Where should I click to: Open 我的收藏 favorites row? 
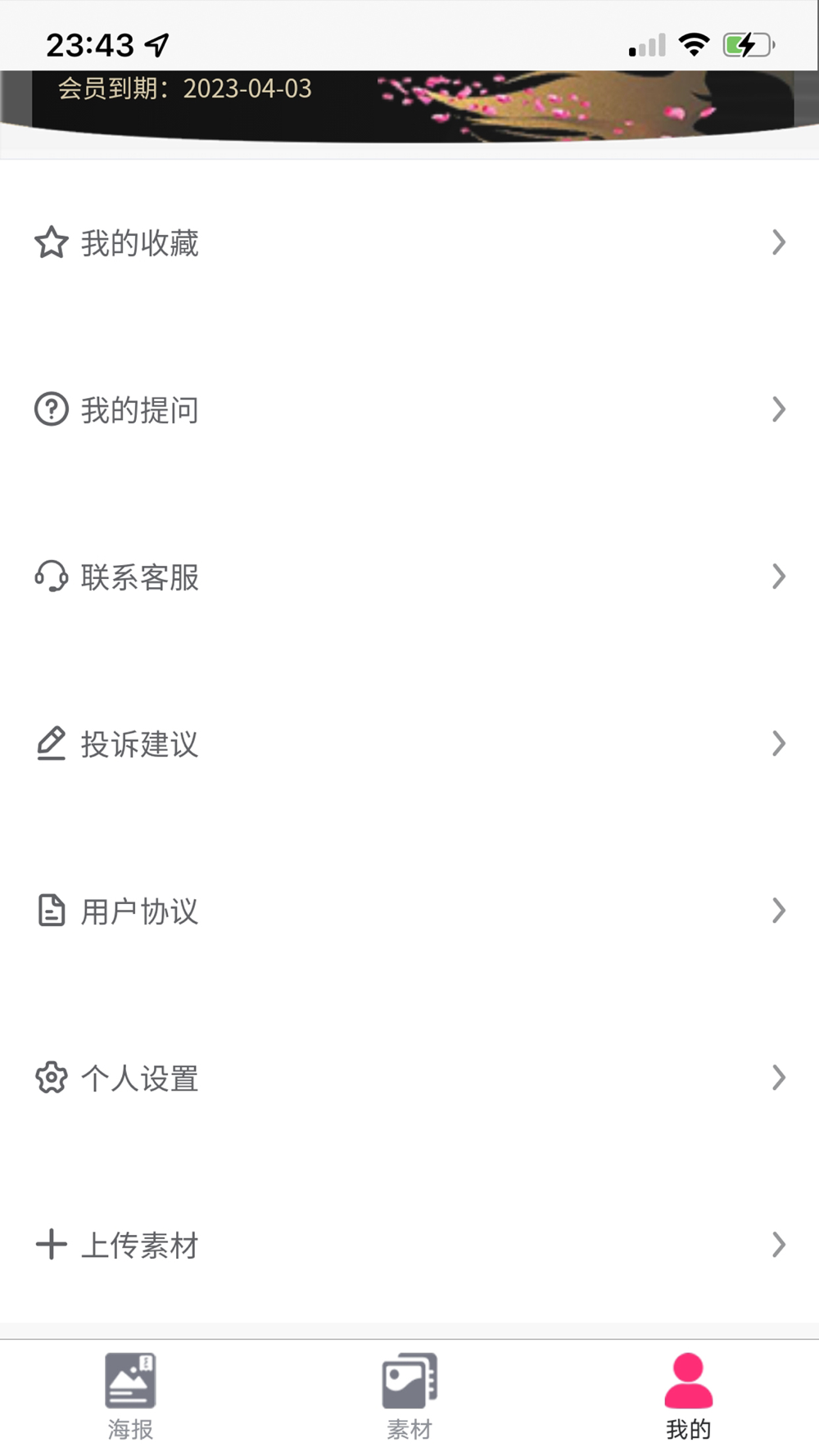(409, 243)
